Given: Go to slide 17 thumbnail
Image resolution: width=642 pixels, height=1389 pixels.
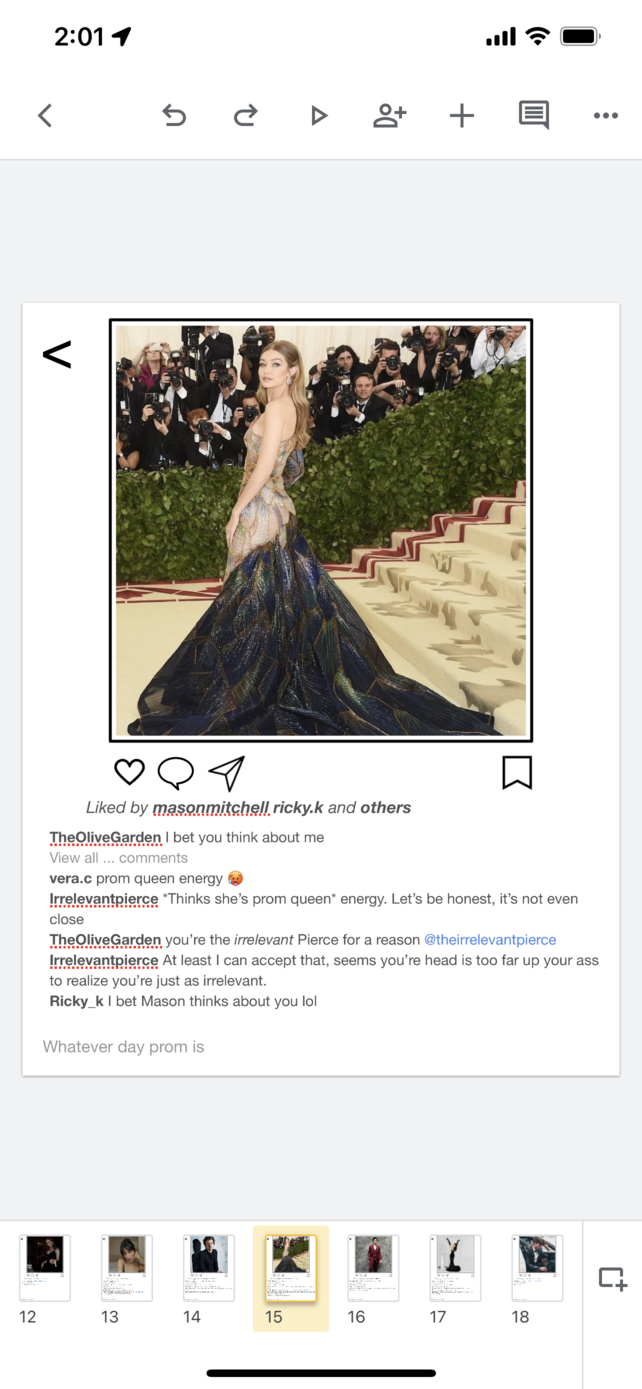Looking at the screenshot, I should (x=455, y=1267).
